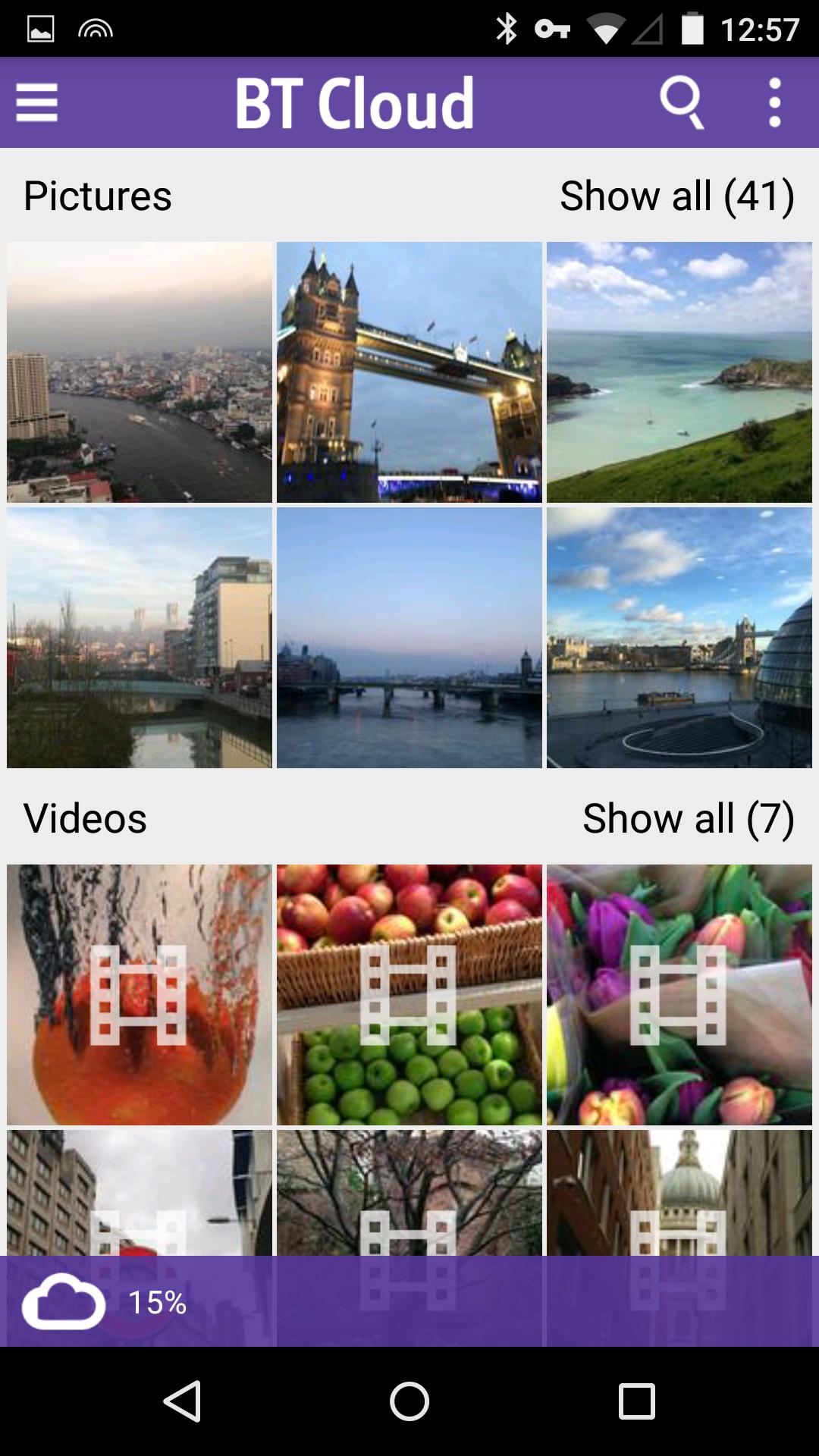This screenshot has height=1456, width=819.
Task: View the photo with glass dome building
Action: (x=679, y=637)
